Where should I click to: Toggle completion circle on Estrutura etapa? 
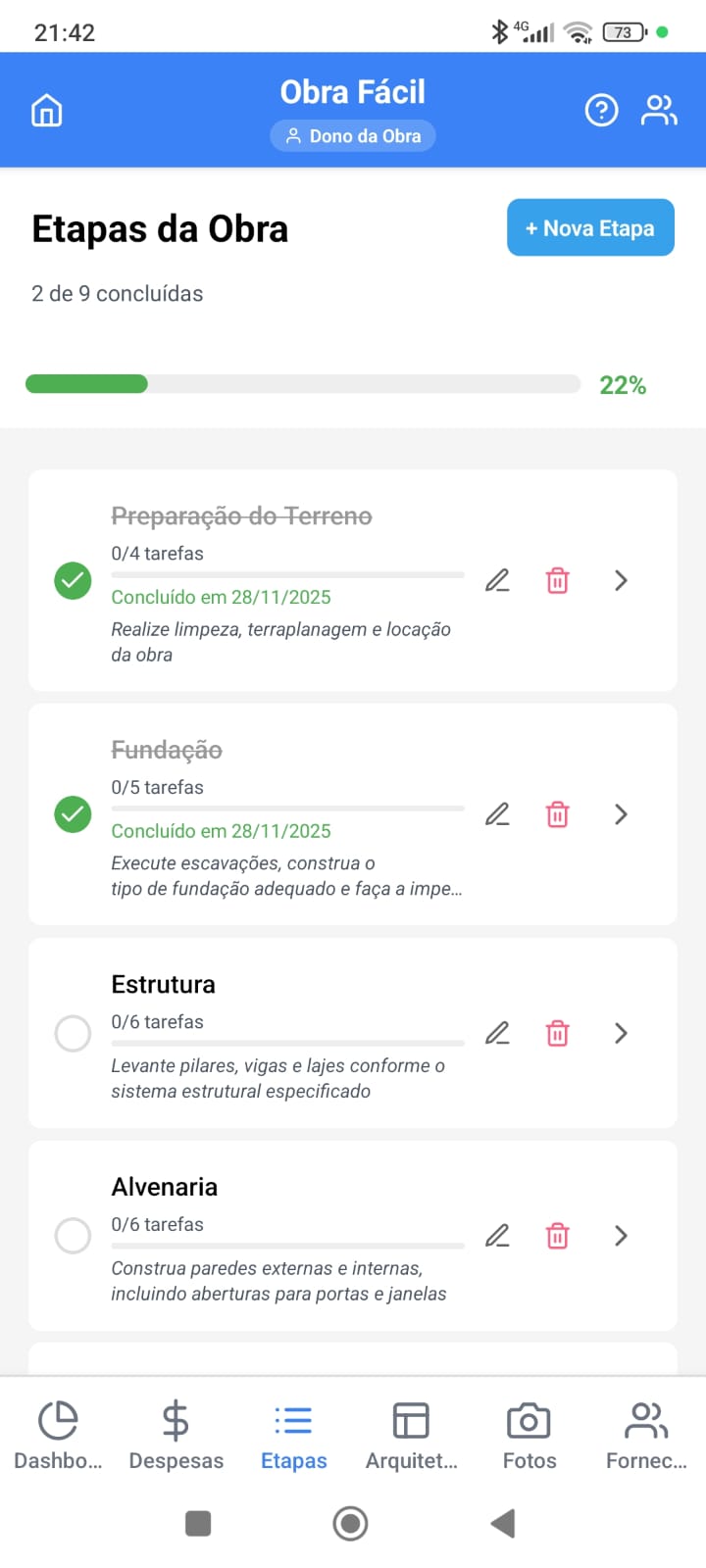pyautogui.click(x=73, y=1033)
